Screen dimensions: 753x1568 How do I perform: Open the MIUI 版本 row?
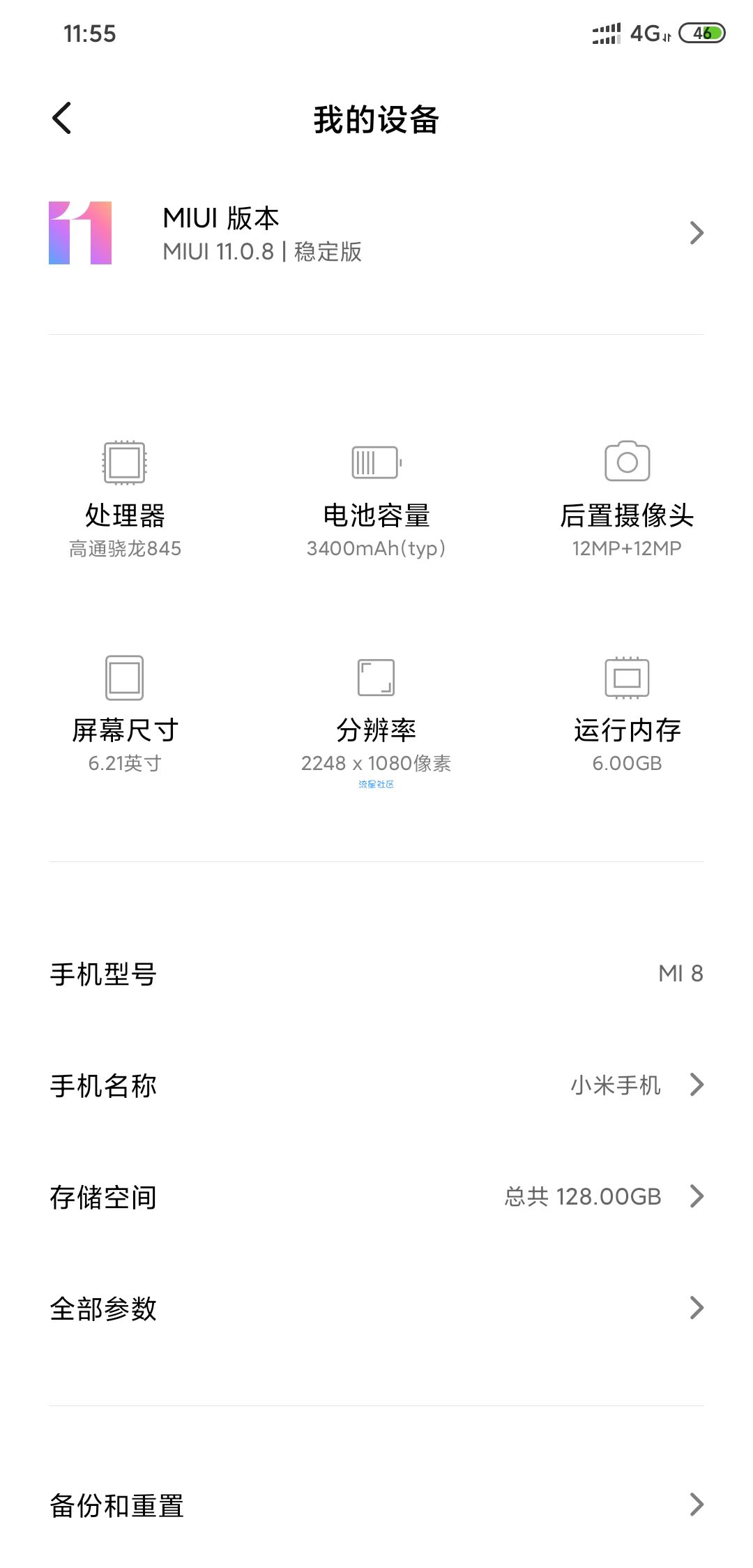click(x=376, y=233)
